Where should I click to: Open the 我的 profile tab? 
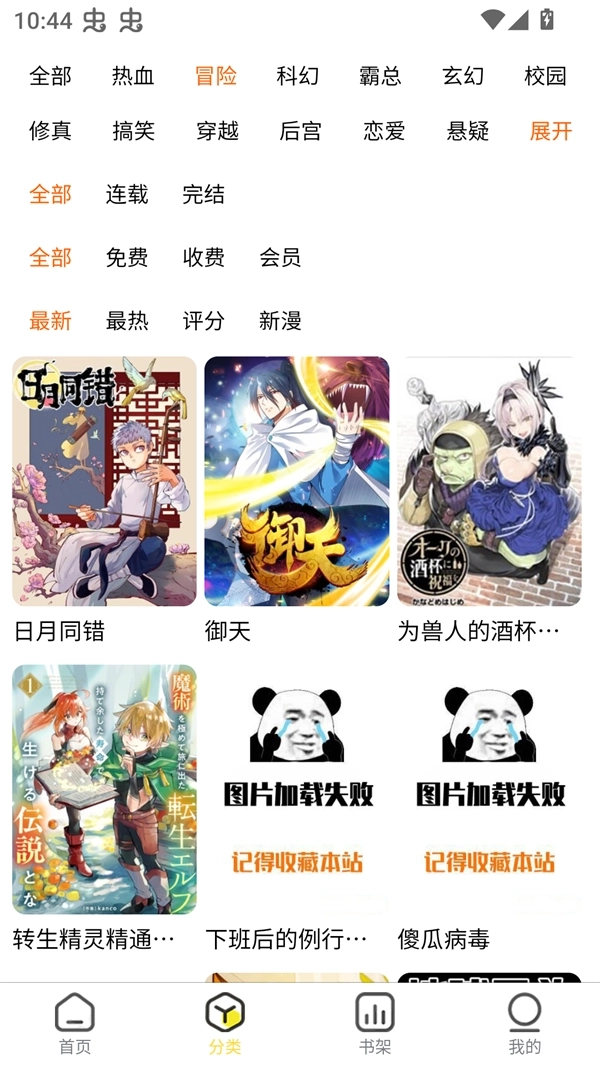click(525, 1024)
